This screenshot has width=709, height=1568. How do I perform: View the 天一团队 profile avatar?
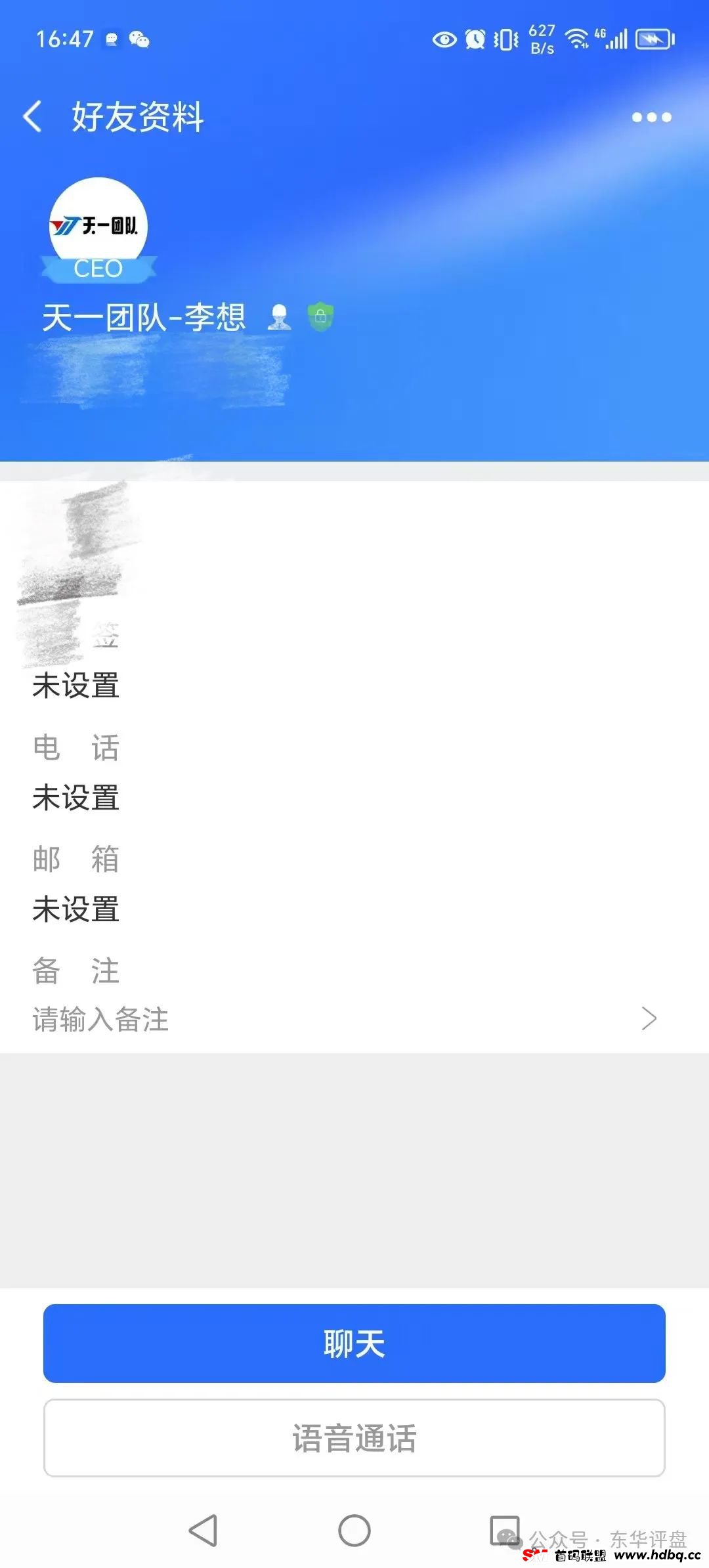pos(98,226)
